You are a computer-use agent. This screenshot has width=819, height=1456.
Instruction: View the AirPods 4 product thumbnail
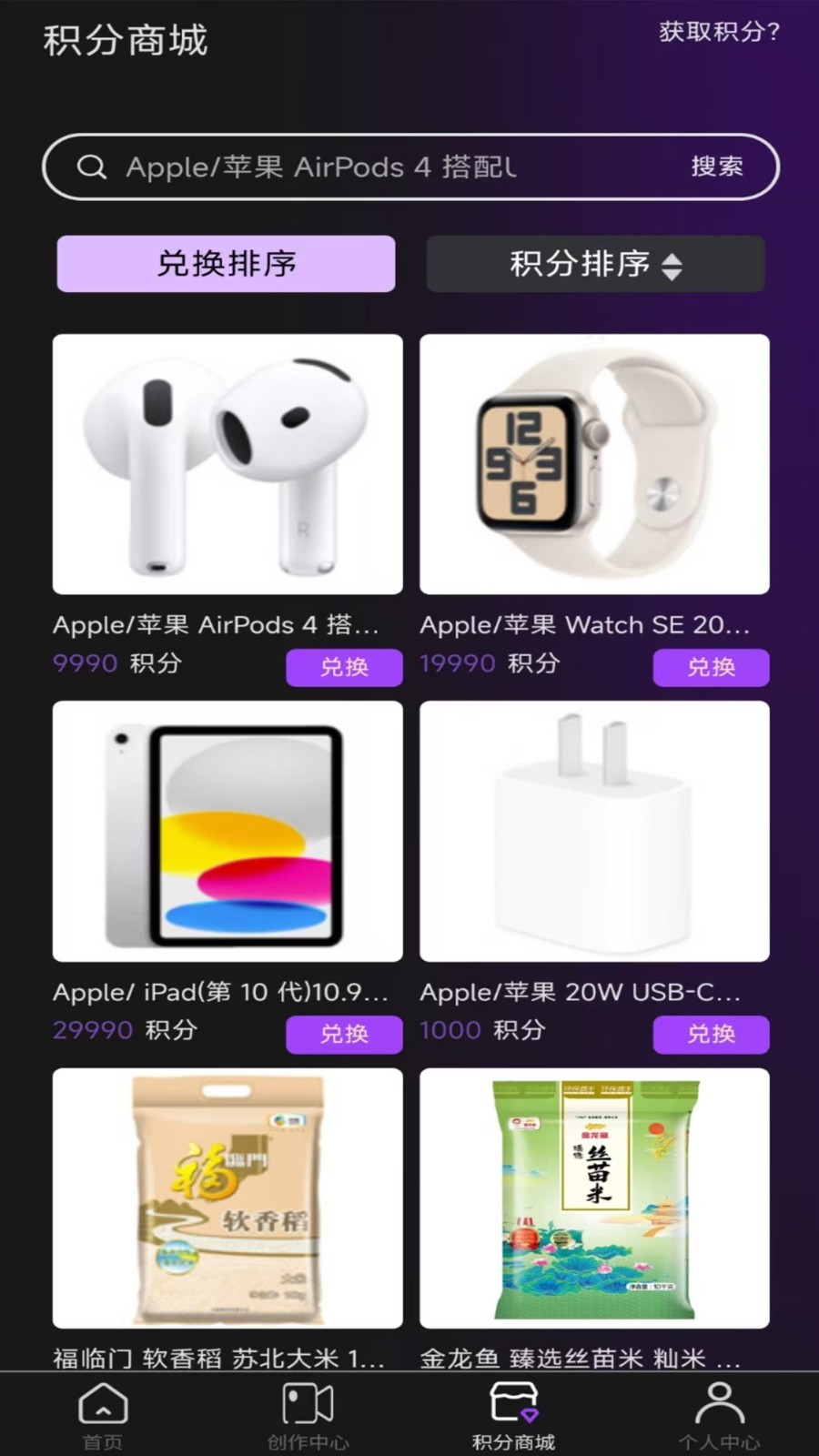click(227, 464)
